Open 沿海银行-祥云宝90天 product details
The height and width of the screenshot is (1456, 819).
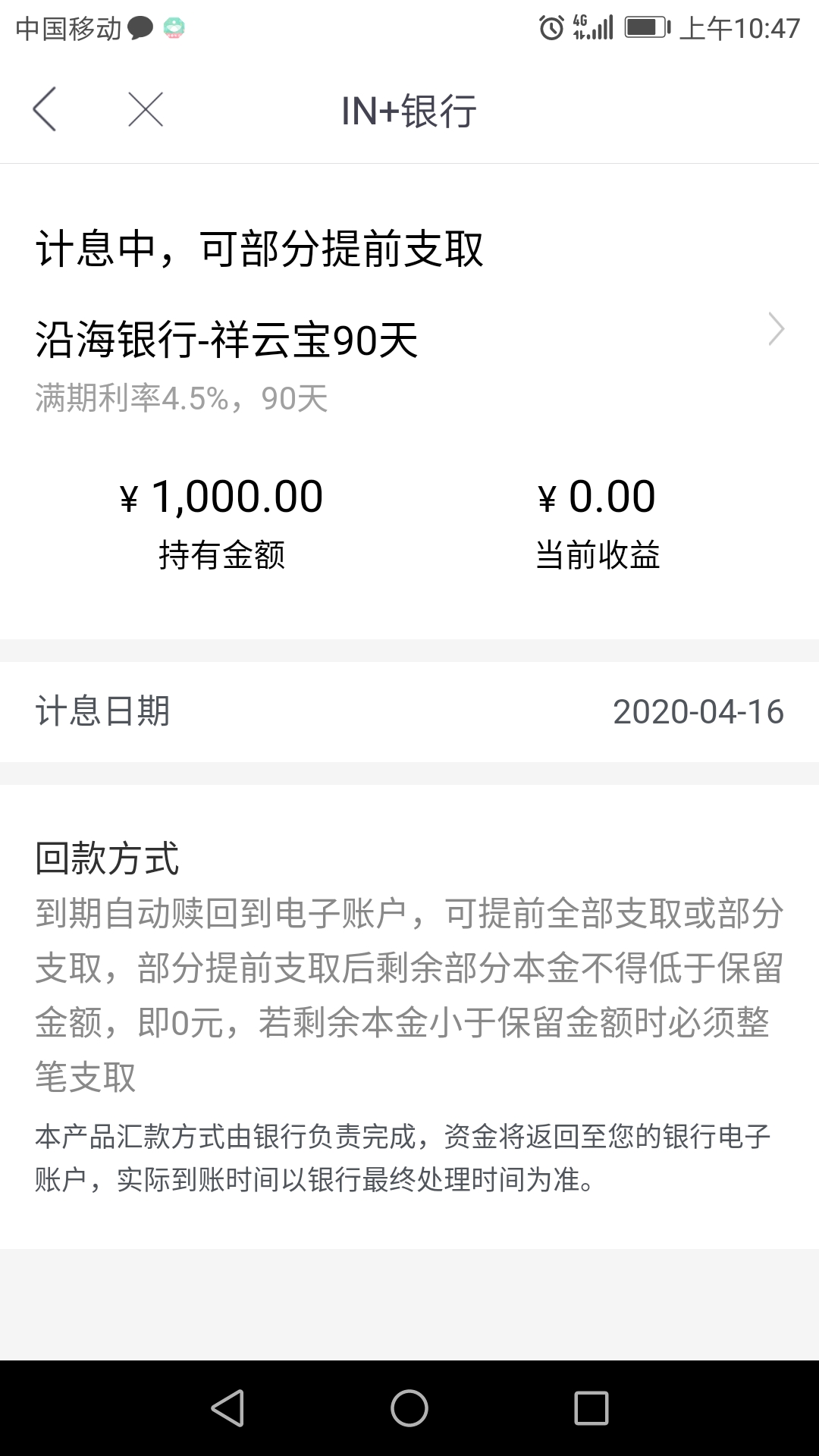point(409,339)
